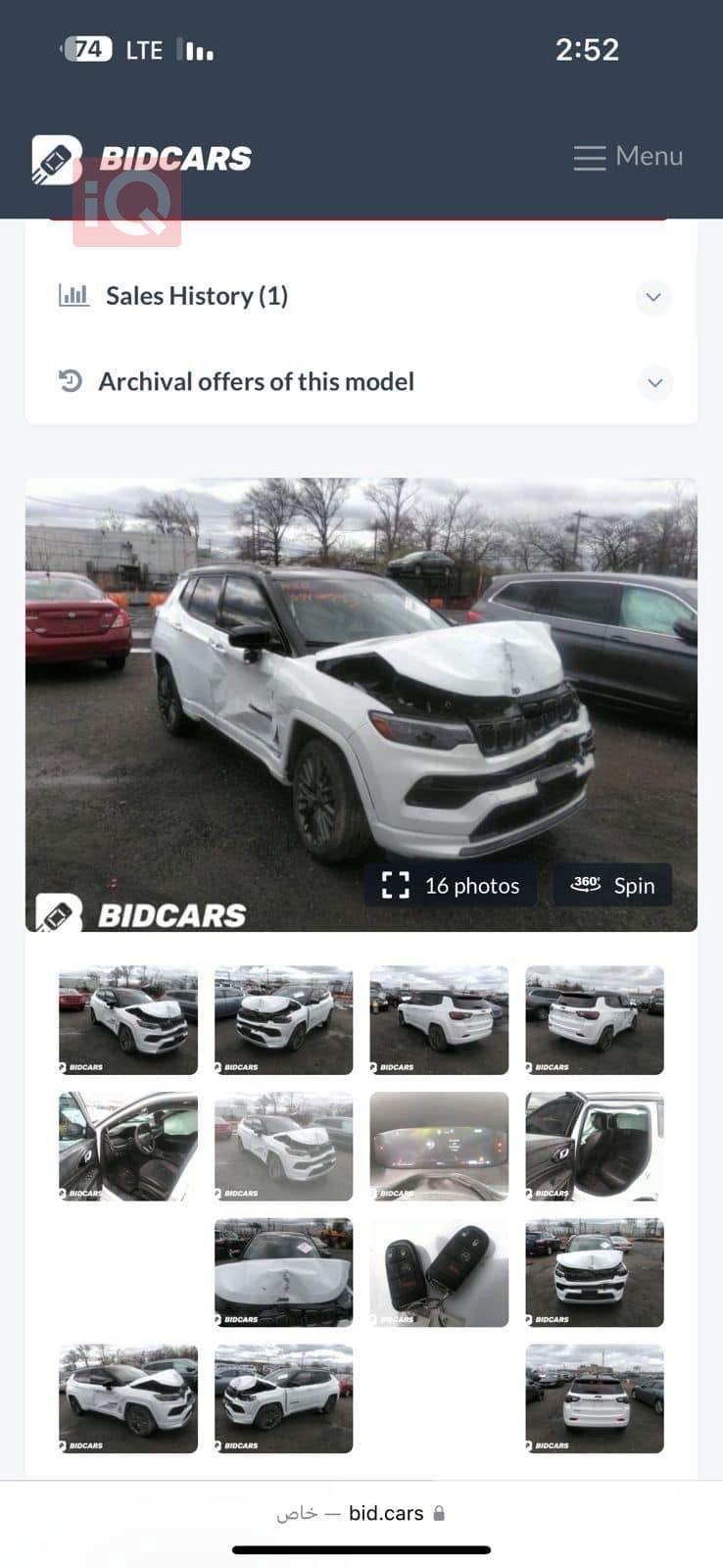Select thumbnail showing car keys
The height and width of the screenshot is (1568, 723).
(x=439, y=1272)
